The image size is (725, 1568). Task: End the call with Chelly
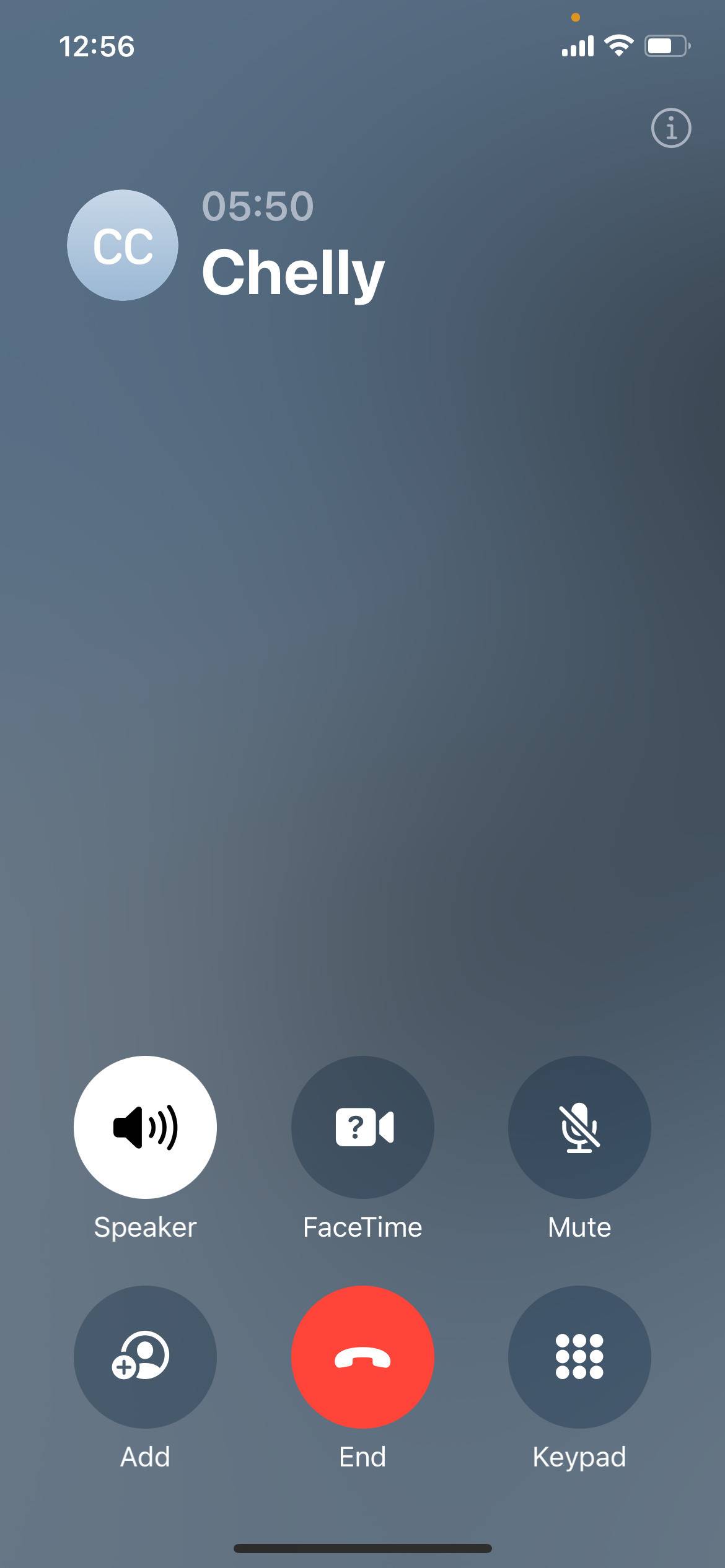coord(362,1356)
